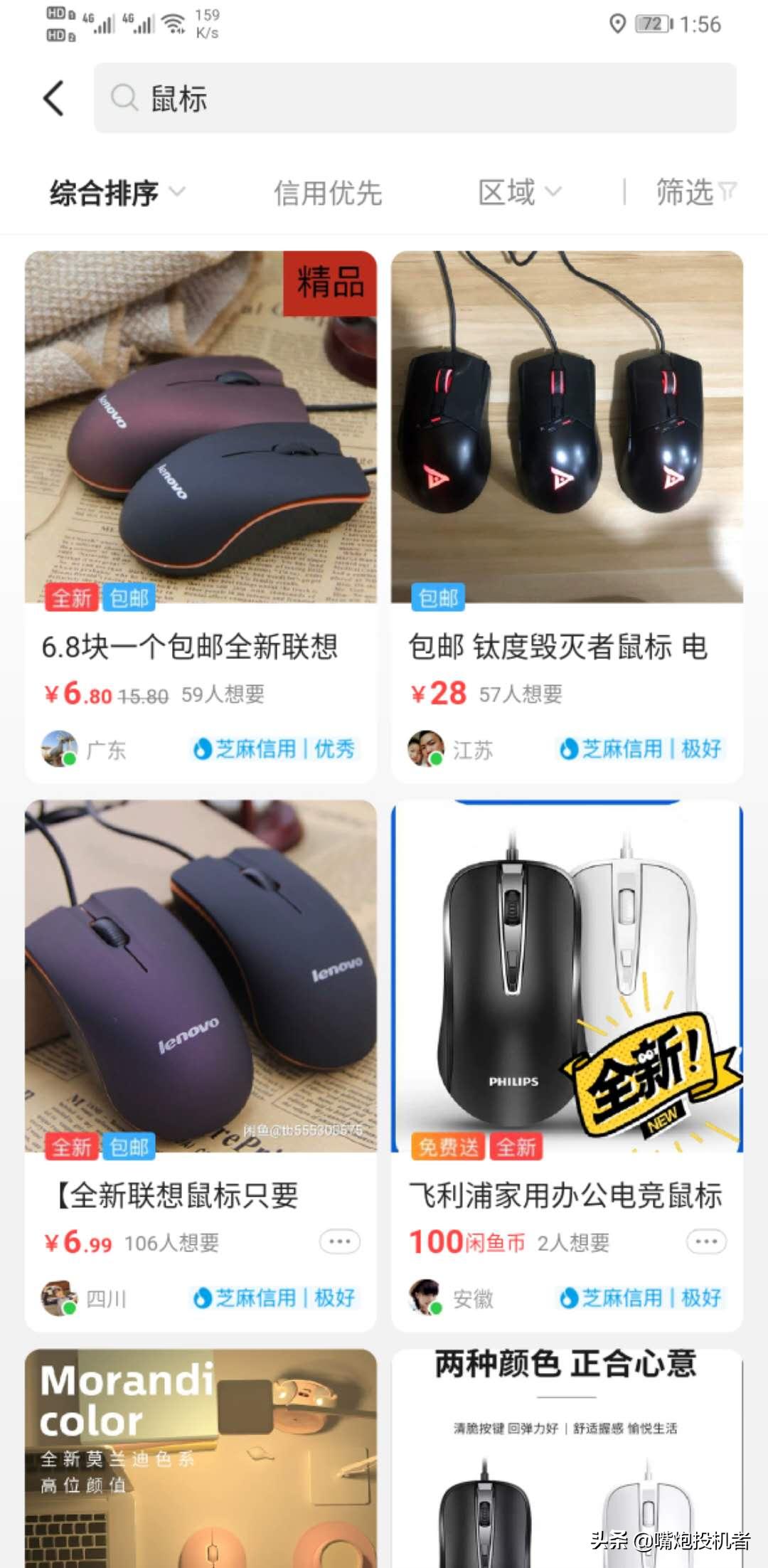Tap the 芝麻信用 droplet icon on Lenovo listing

(203, 749)
